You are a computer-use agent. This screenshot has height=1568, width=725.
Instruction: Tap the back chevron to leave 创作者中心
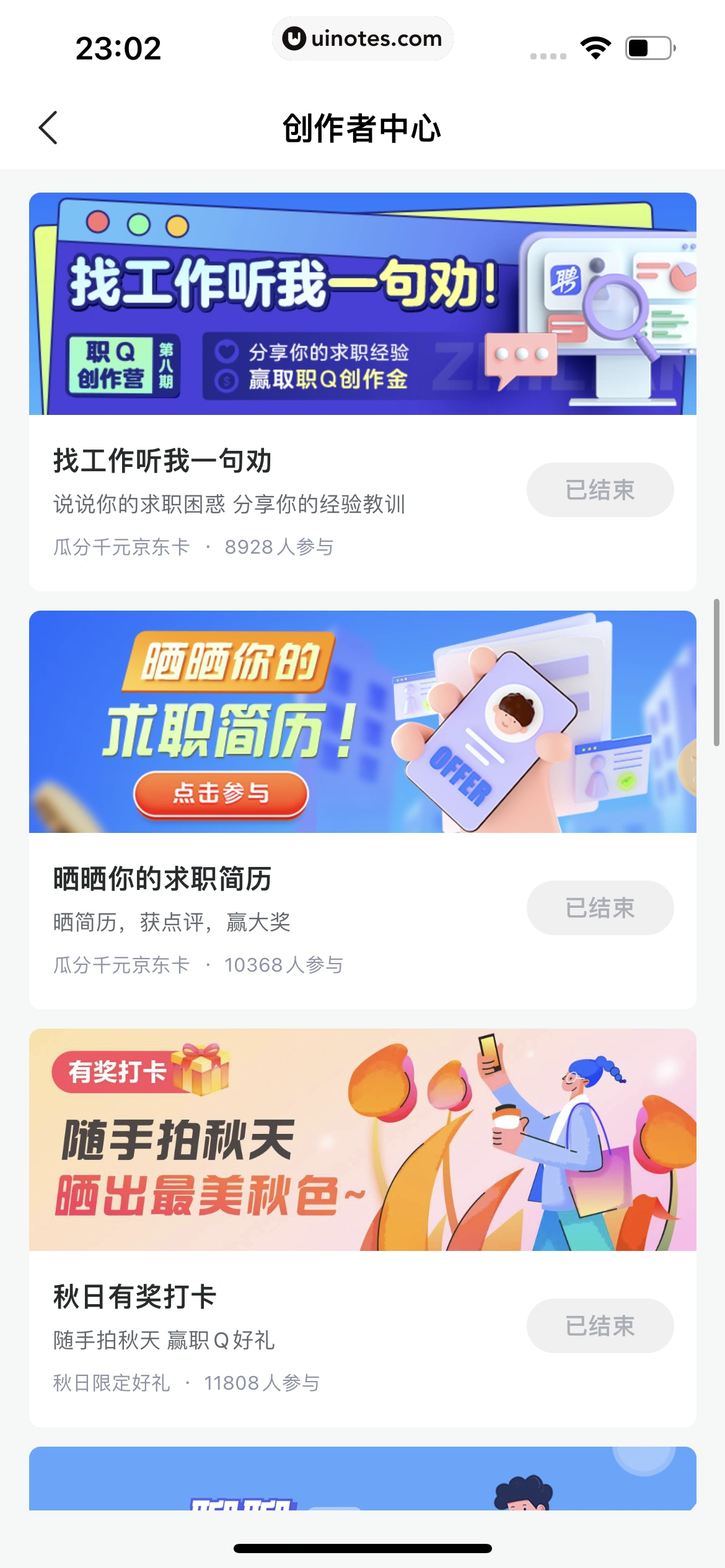(x=49, y=128)
